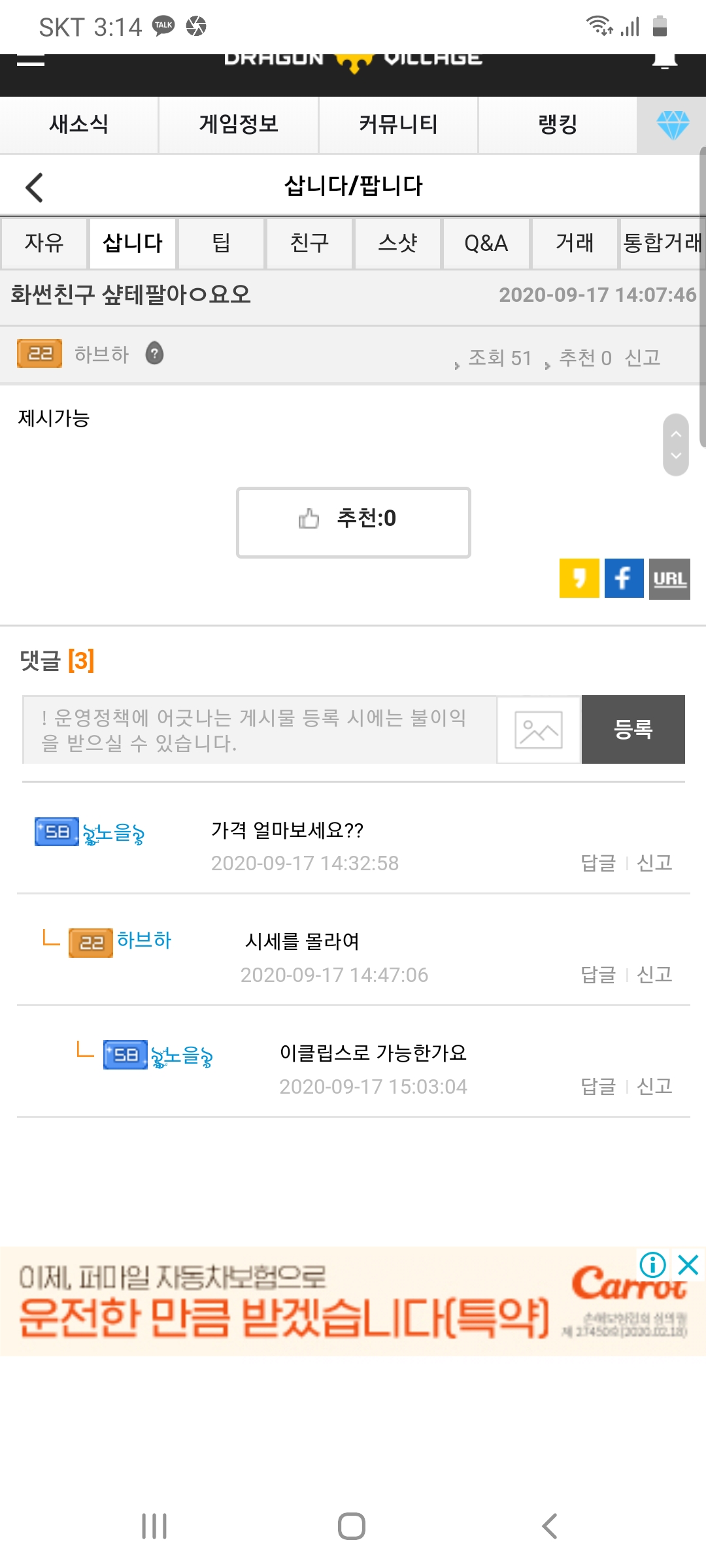Open the 랭킹 section
The width and height of the screenshot is (706, 1568).
(x=558, y=124)
